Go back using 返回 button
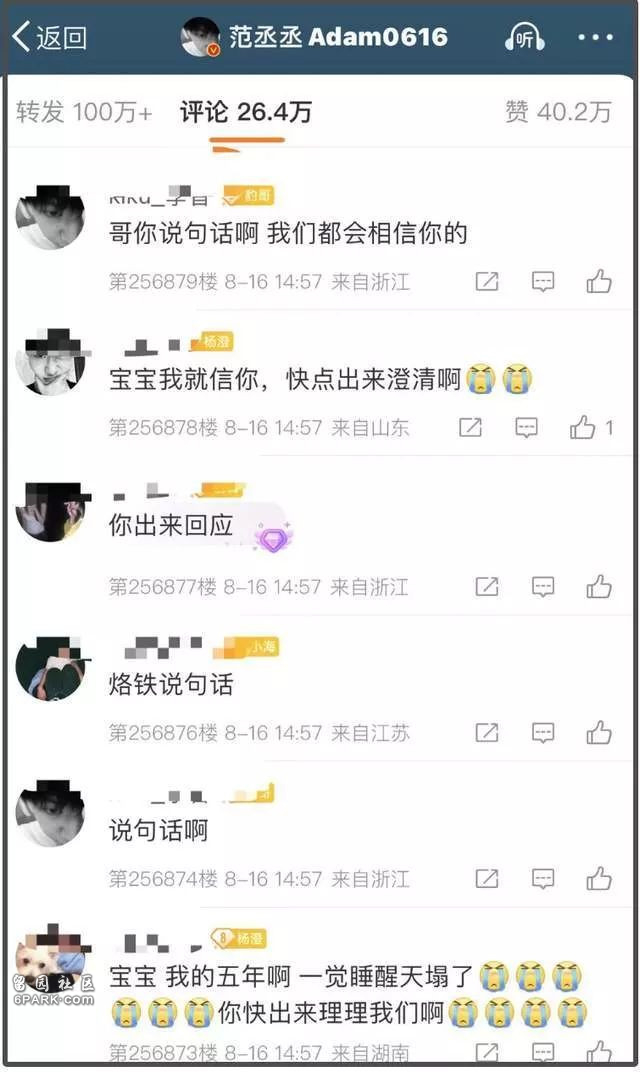The height and width of the screenshot is (1072, 640). [x=50, y=38]
